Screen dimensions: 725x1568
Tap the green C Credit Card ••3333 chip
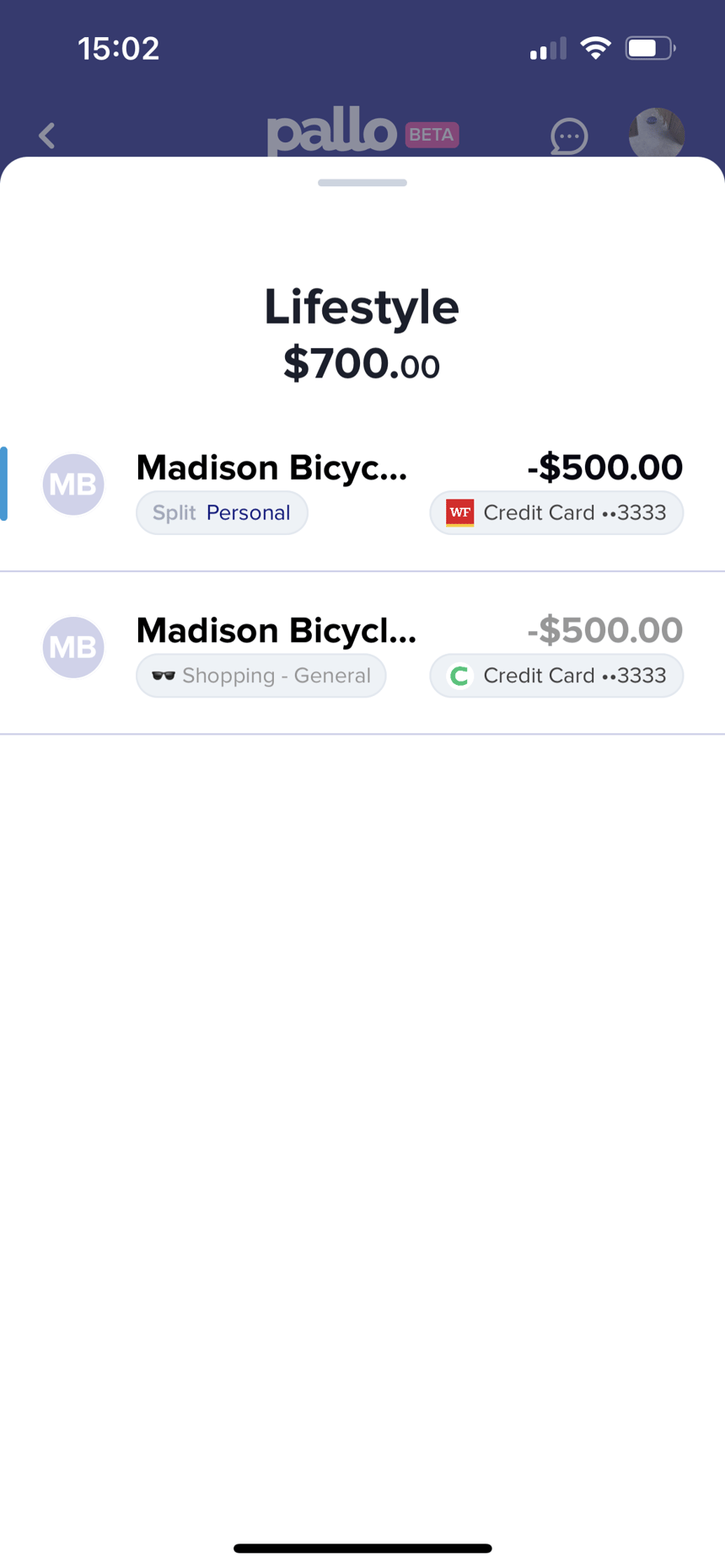point(556,676)
